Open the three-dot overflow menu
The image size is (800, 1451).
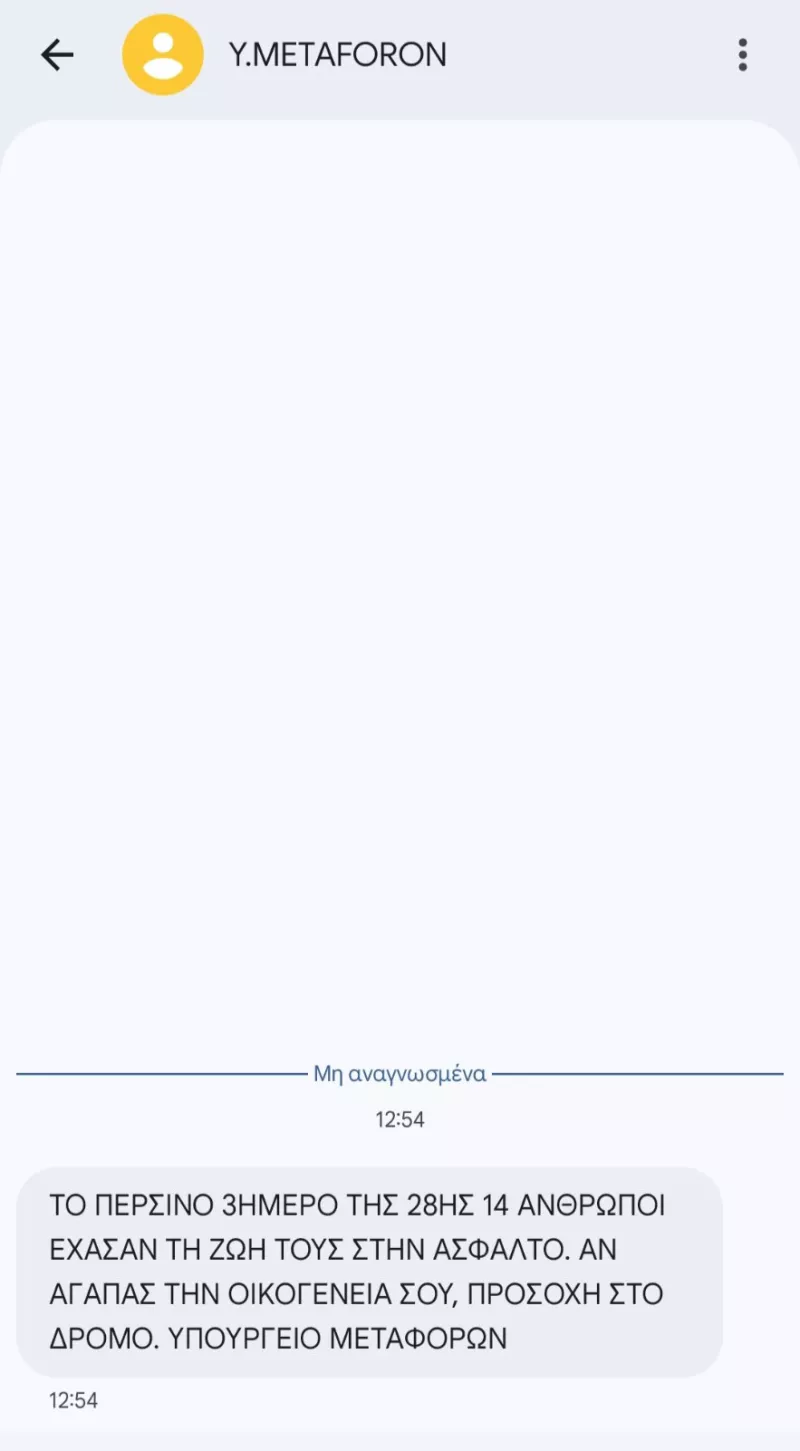[x=742, y=55]
